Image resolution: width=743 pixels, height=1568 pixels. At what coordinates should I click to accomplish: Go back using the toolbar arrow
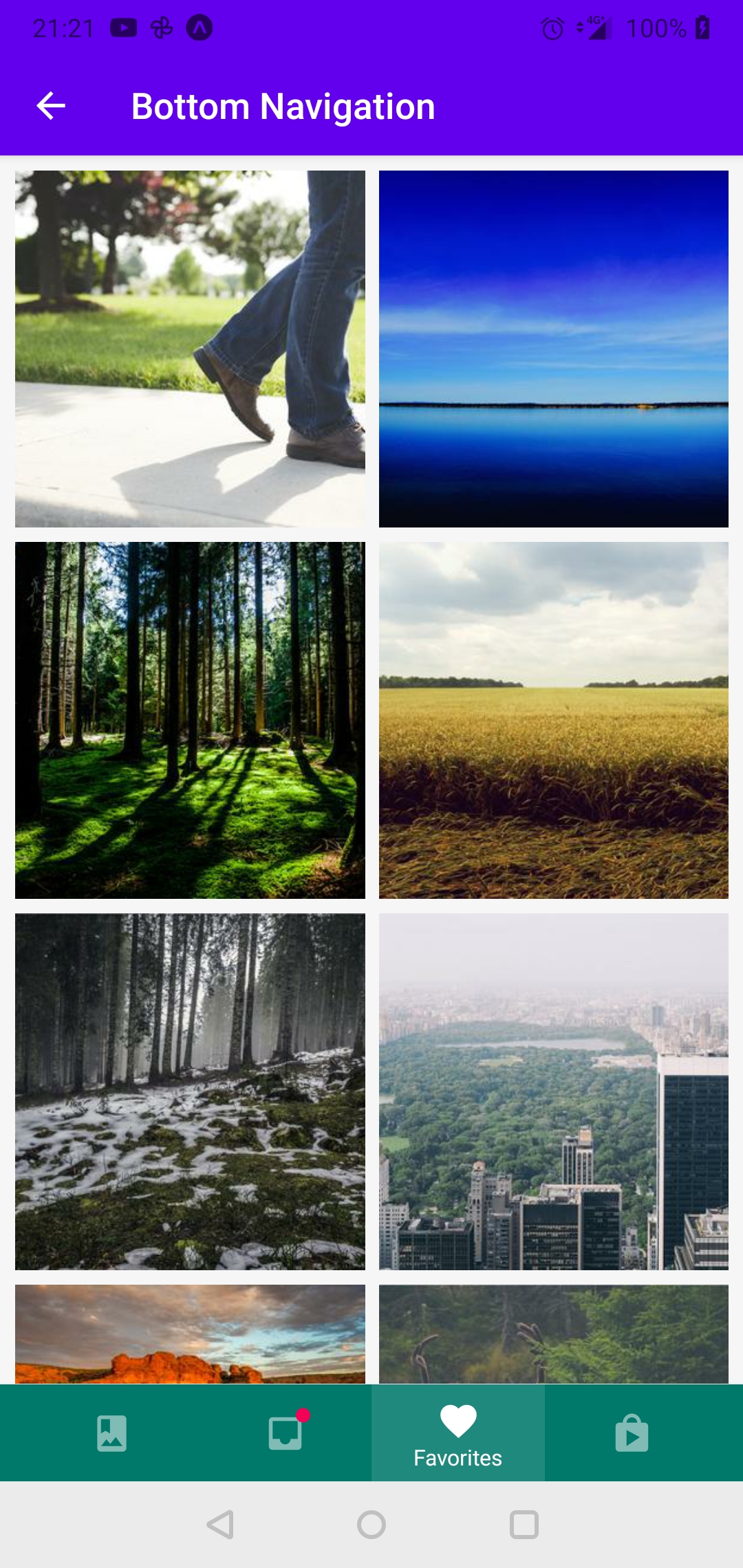pos(51,106)
